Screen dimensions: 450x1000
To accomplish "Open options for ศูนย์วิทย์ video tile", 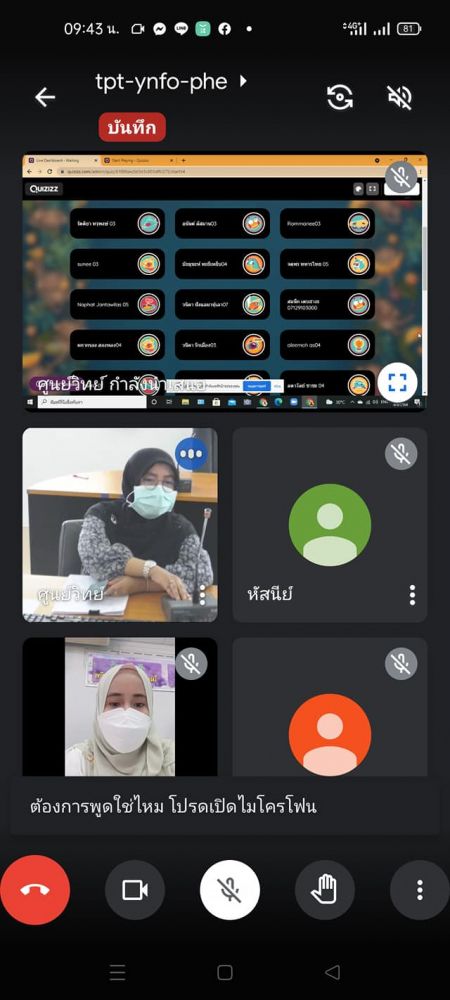I will (203, 594).
